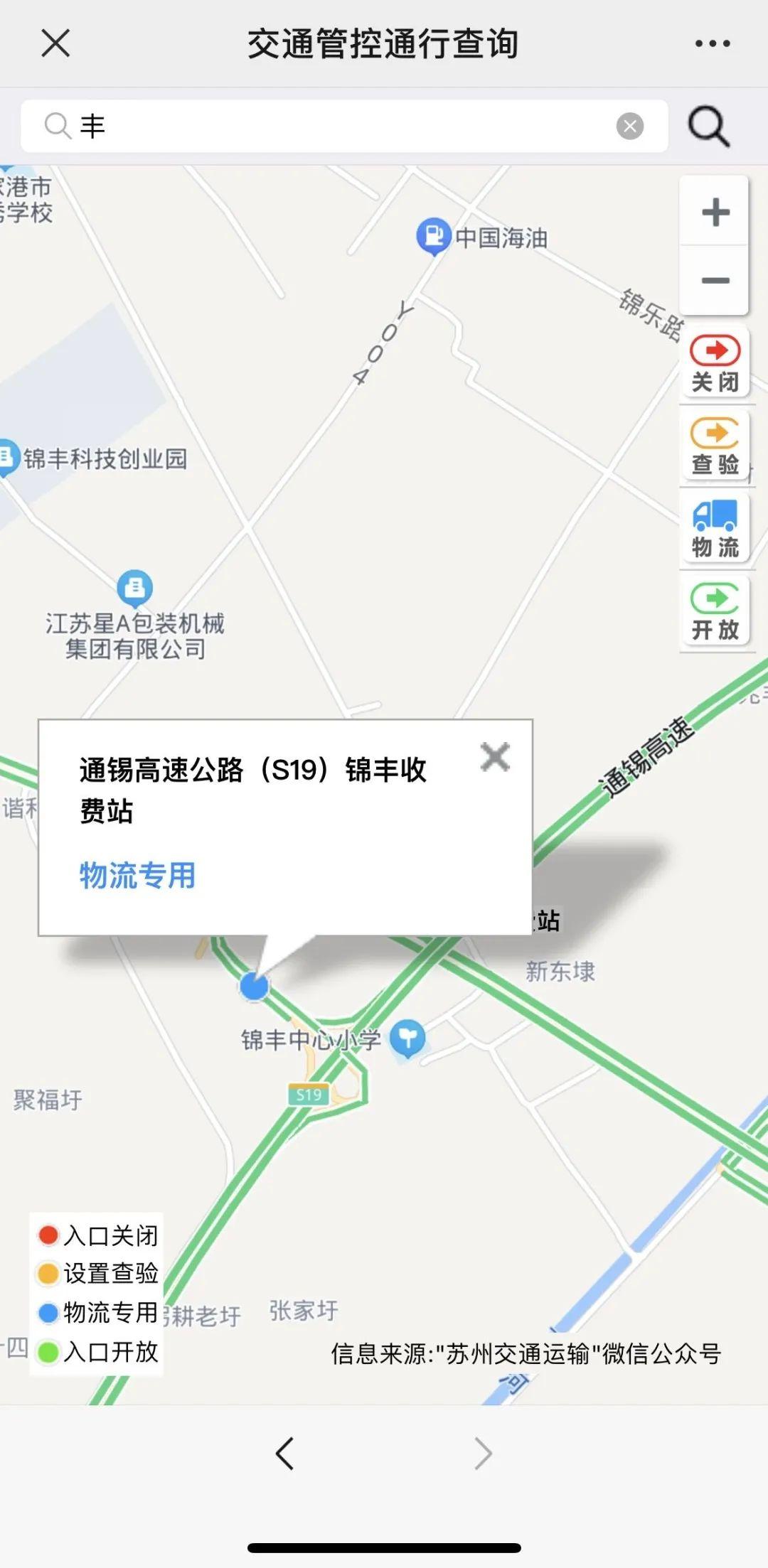Run search with the magnifier button
Image resolution: width=768 pixels, height=1568 pixels.
click(709, 127)
